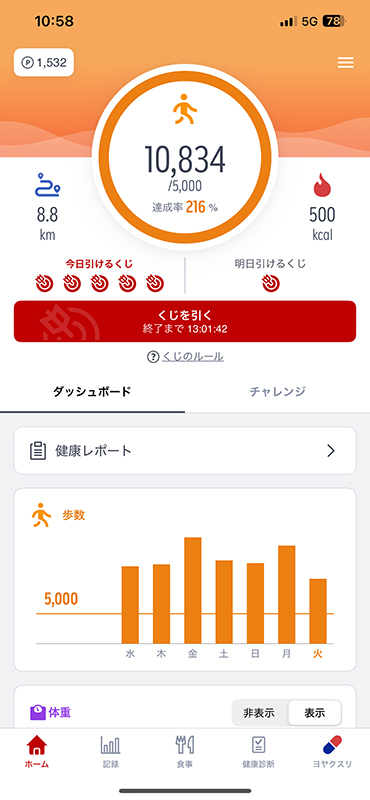Open the くじのルール link
Viewport: 370px width, 800px height.
[x=185, y=357]
